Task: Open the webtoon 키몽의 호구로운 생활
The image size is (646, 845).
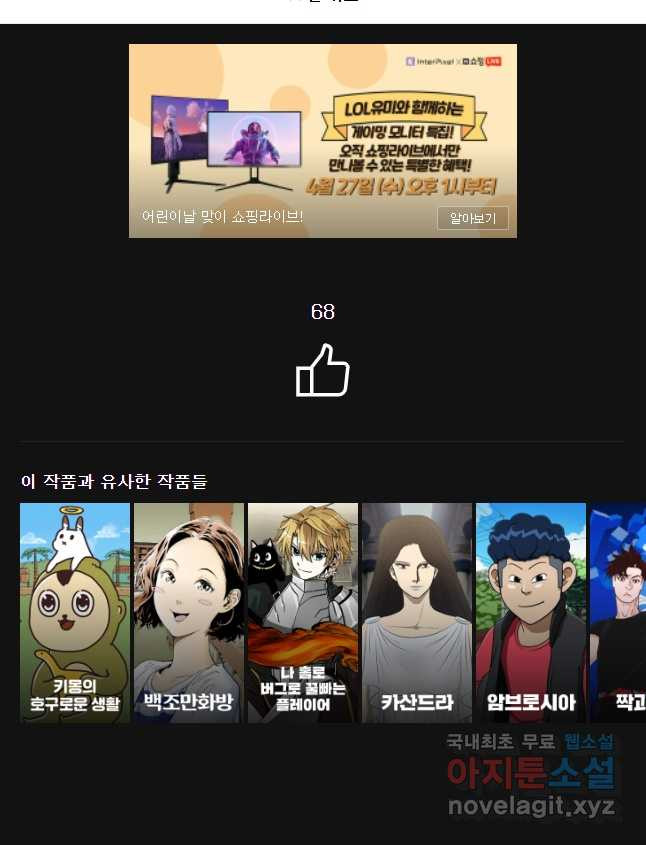Action: [x=75, y=612]
